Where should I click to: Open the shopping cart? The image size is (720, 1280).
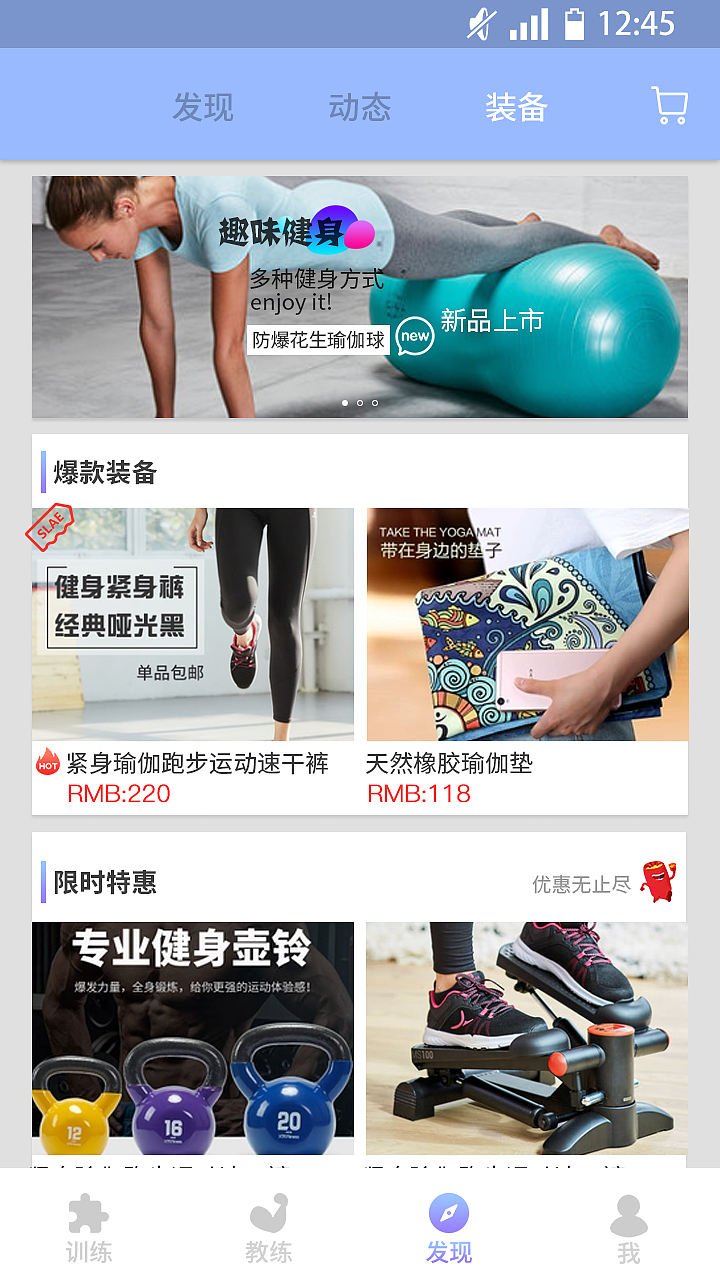click(669, 106)
